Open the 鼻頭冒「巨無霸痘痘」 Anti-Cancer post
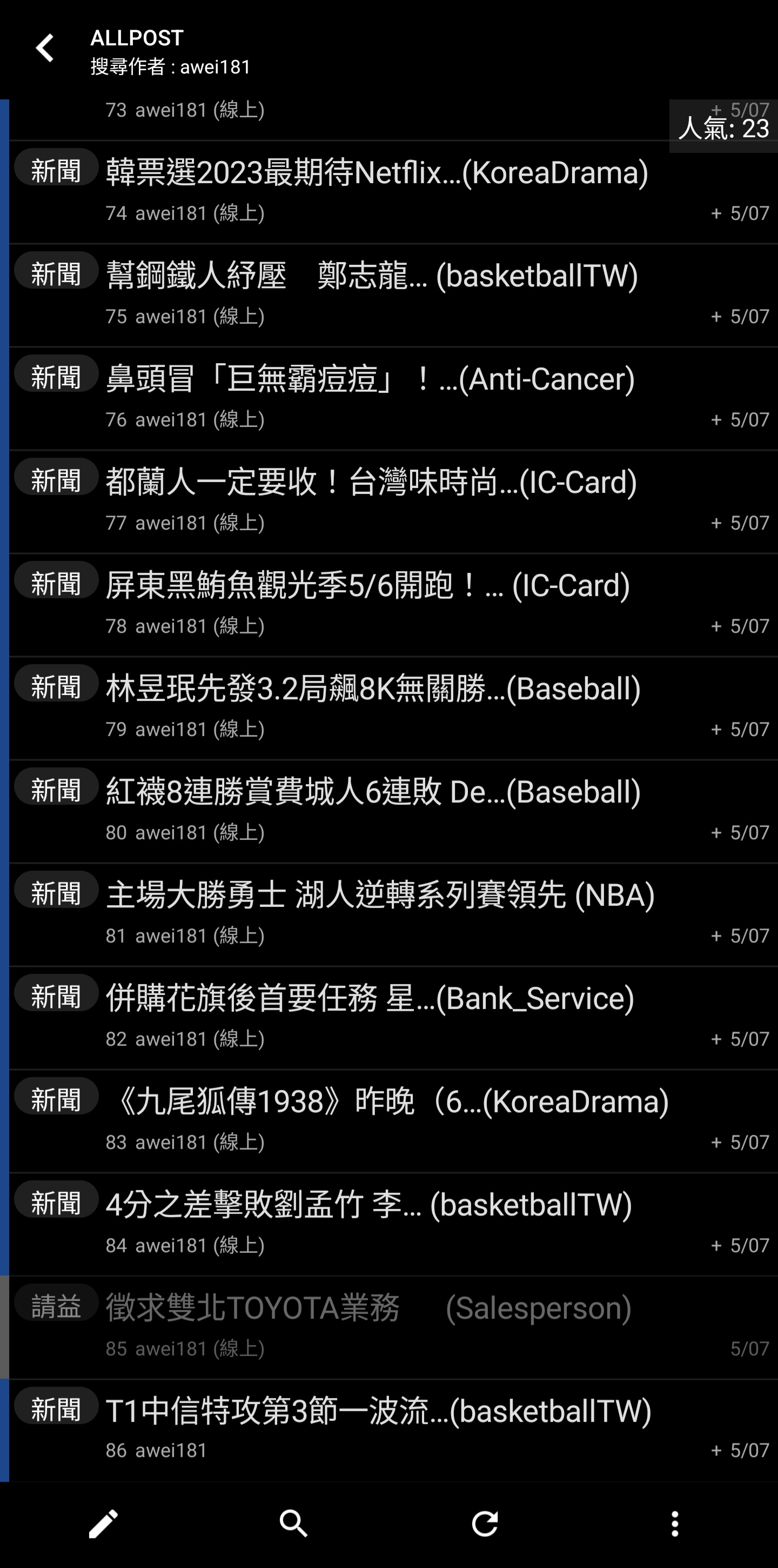Viewport: 778px width, 1568px height. 393,399
